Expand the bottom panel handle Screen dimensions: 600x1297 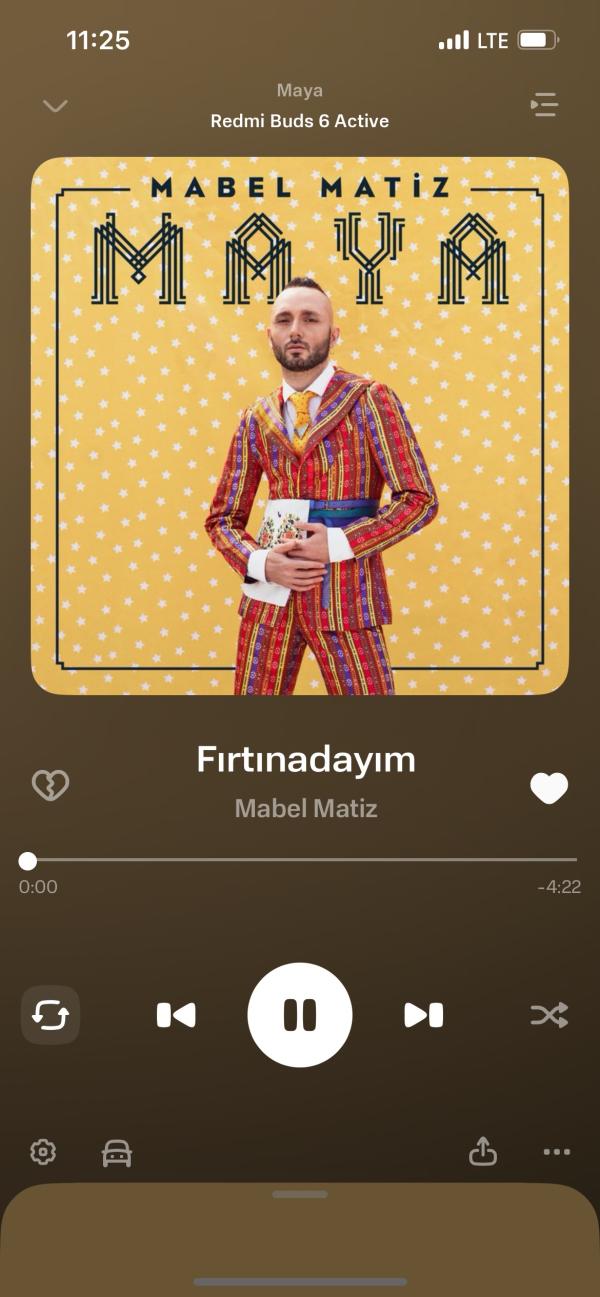pos(300,1194)
